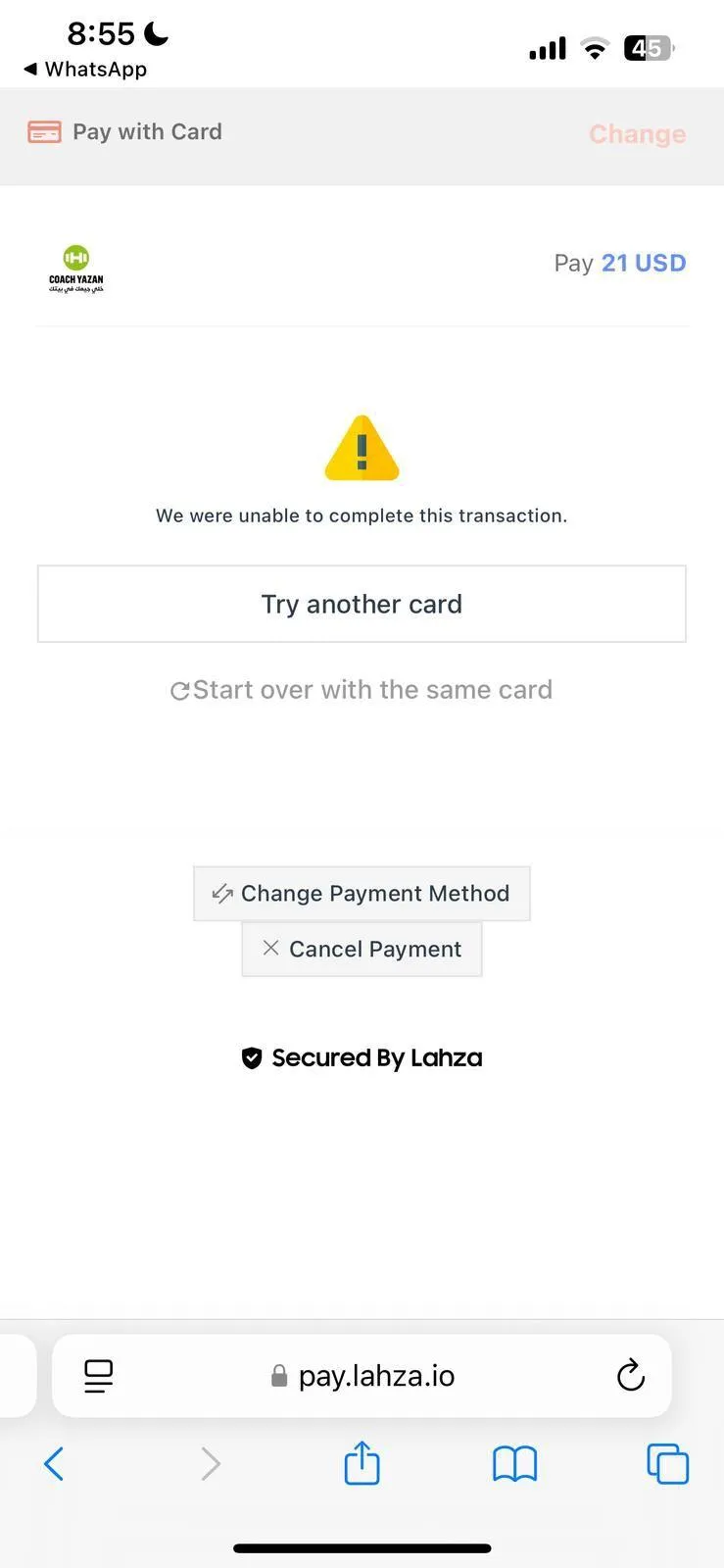Tap Try another card button

[362, 604]
